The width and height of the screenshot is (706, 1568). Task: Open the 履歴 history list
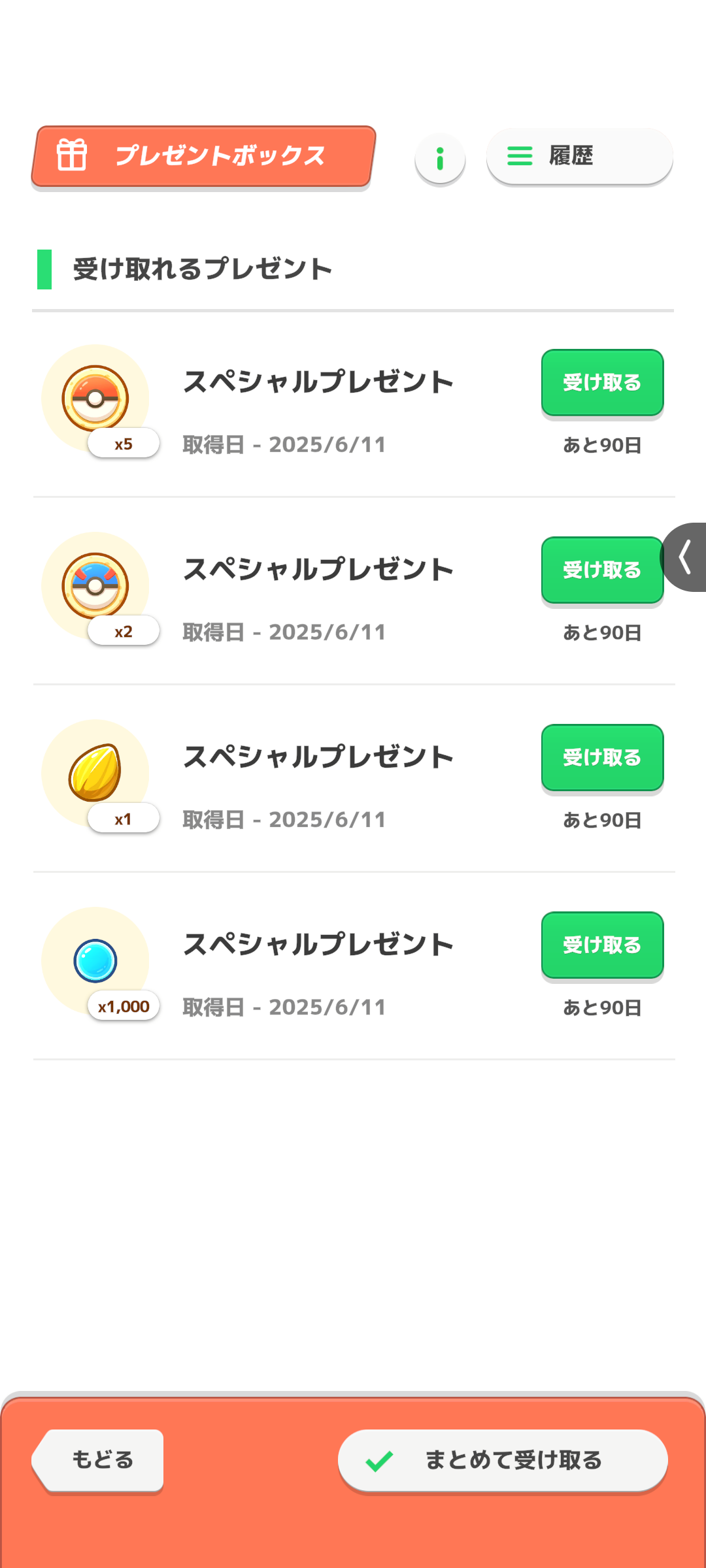tap(580, 157)
